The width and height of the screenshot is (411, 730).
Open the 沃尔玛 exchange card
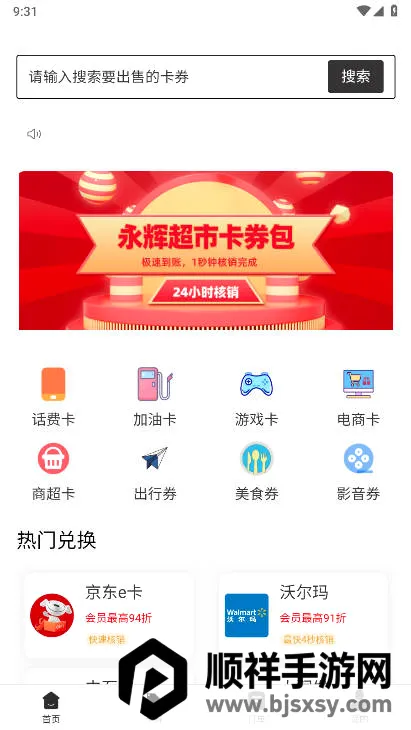click(303, 615)
